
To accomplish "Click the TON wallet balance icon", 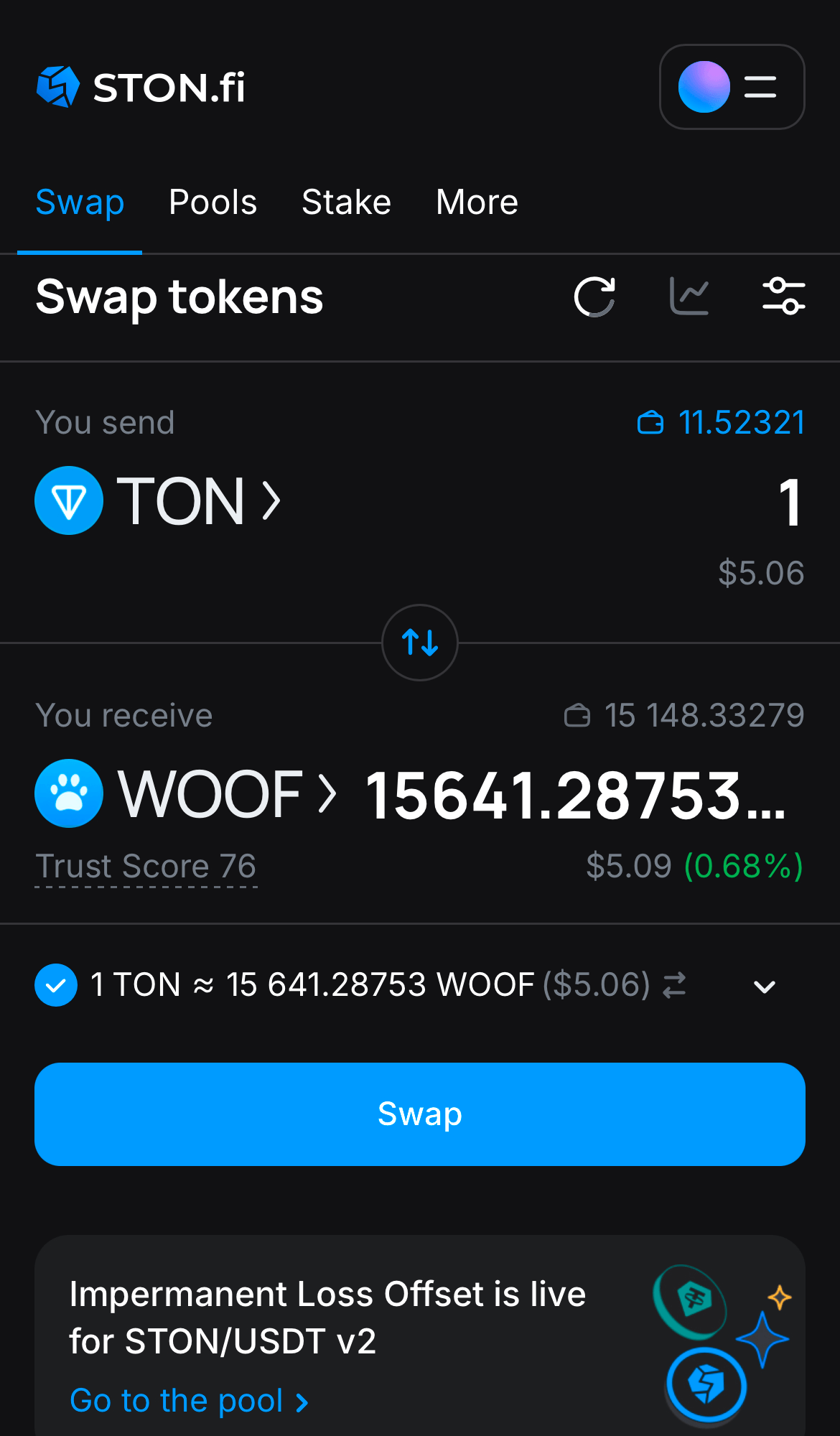I will [x=652, y=424].
